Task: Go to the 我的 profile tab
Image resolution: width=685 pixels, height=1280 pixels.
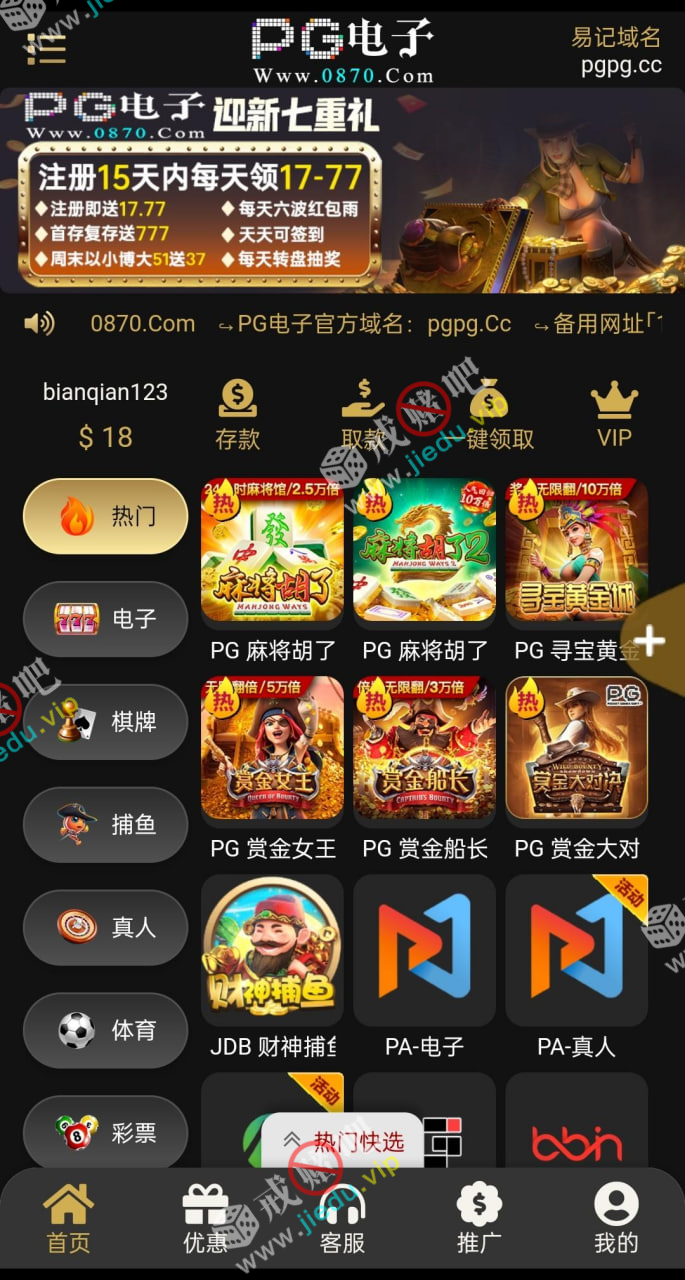Action: click(616, 1217)
